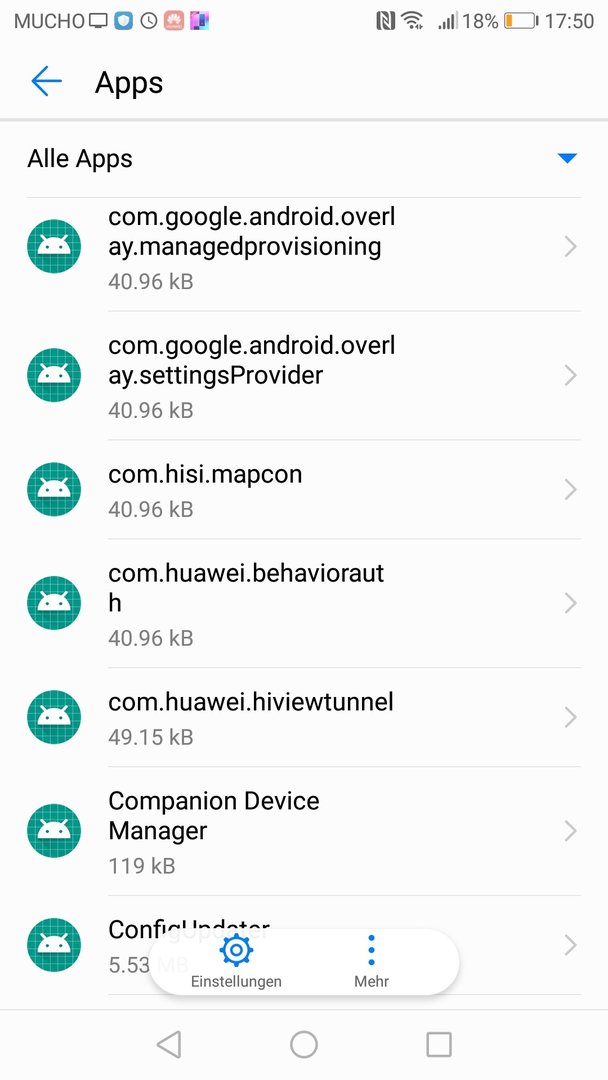This screenshot has width=608, height=1080.
Task: Open com.google.android.overlay.settingsProvider app info
Action: [x=304, y=375]
